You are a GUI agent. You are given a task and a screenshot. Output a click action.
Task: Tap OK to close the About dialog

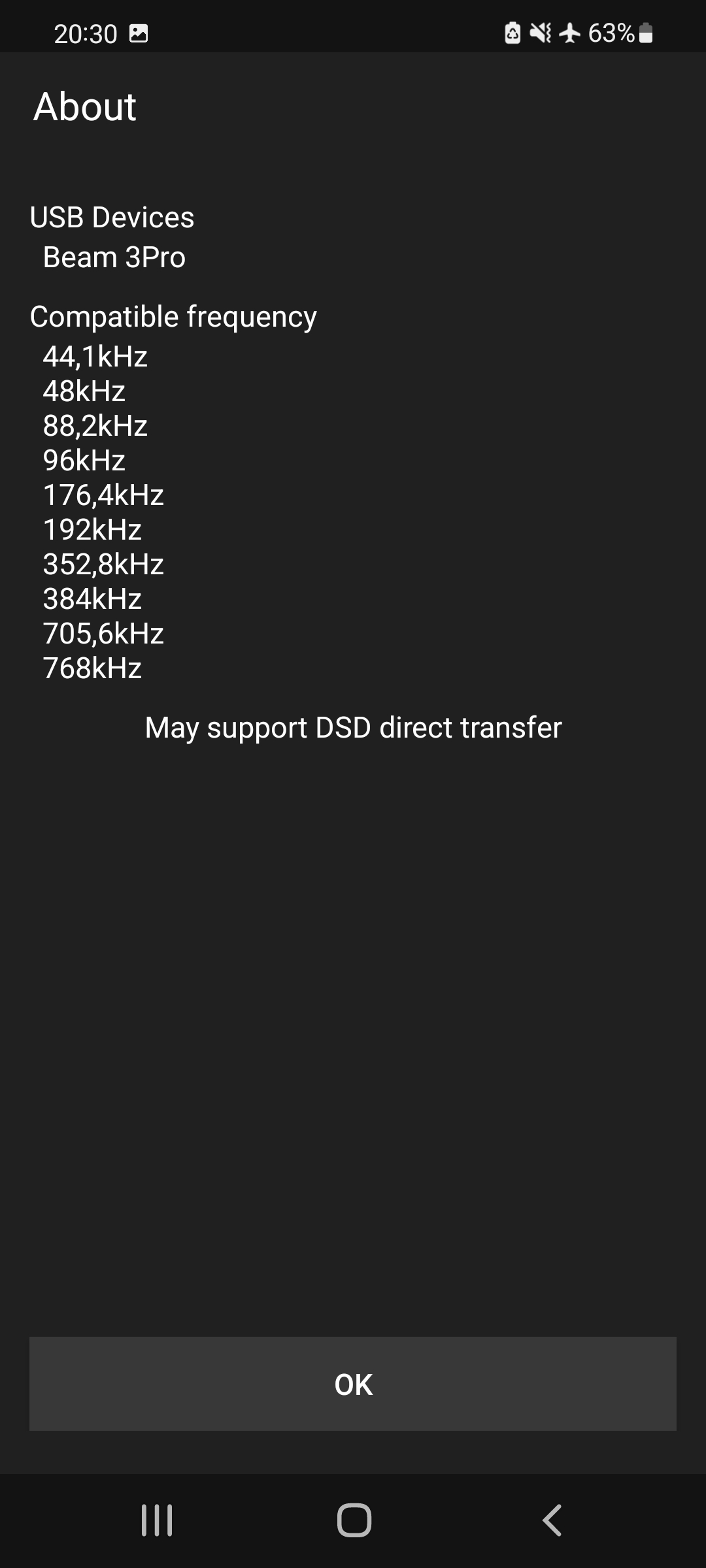(353, 1384)
